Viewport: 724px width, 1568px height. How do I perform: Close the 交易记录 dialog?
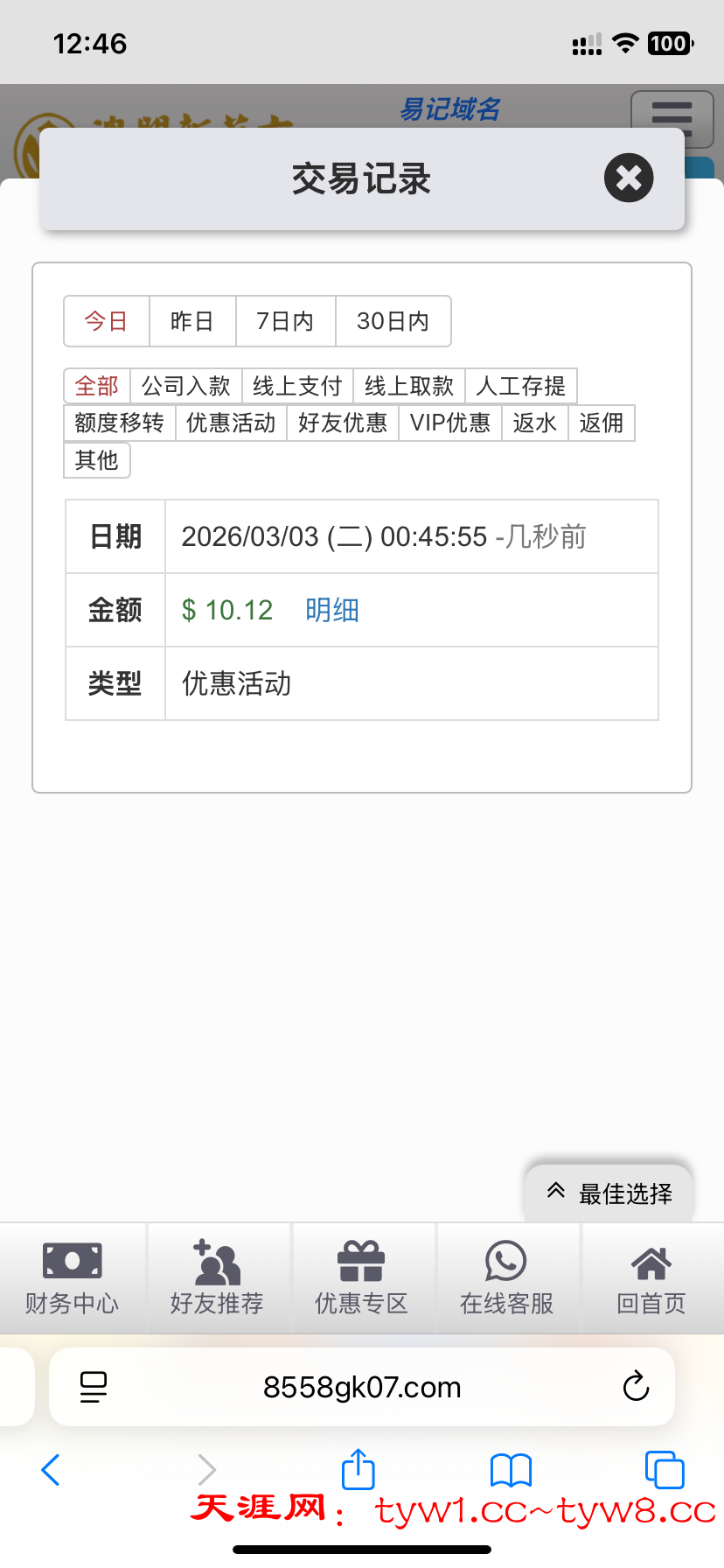pyautogui.click(x=629, y=178)
